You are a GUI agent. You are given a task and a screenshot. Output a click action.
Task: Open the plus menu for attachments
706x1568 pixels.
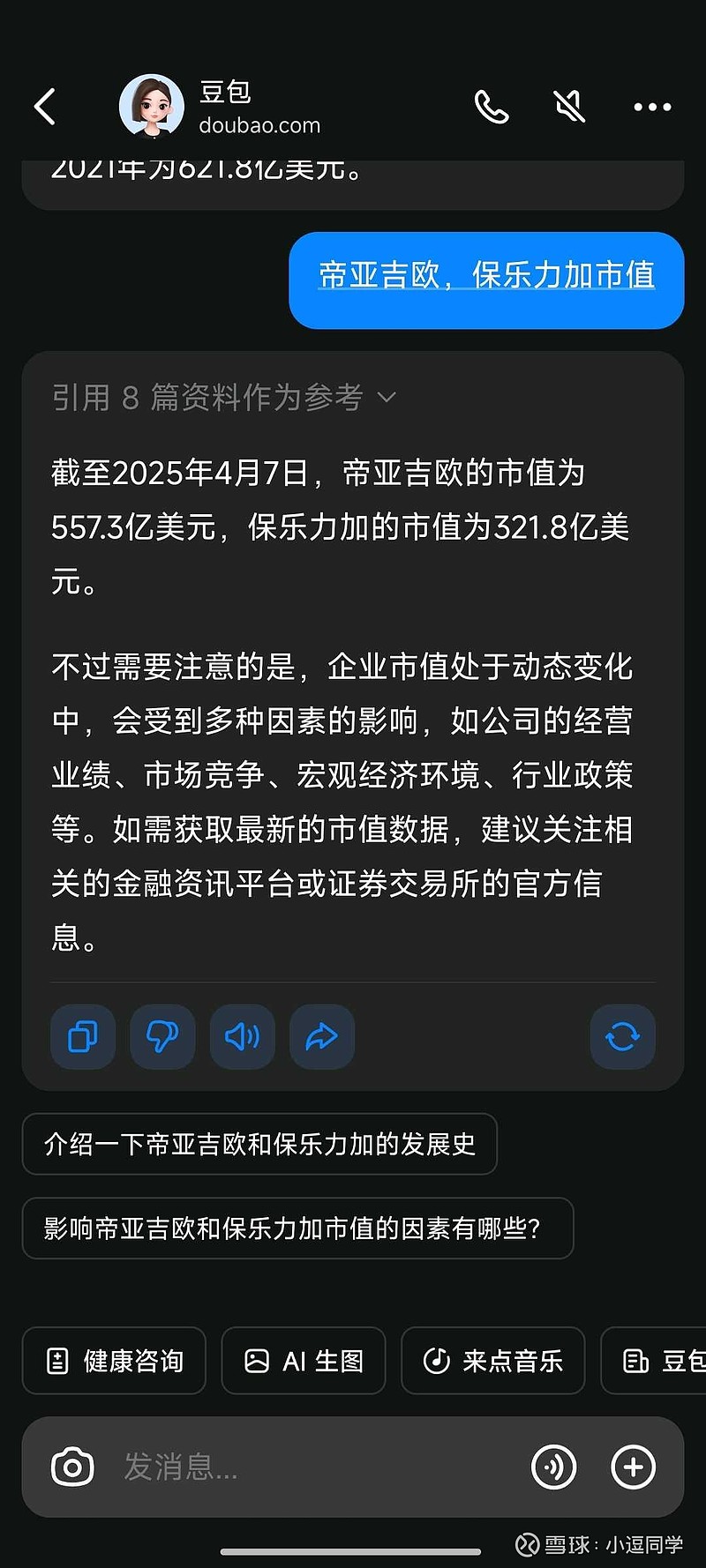click(633, 1467)
